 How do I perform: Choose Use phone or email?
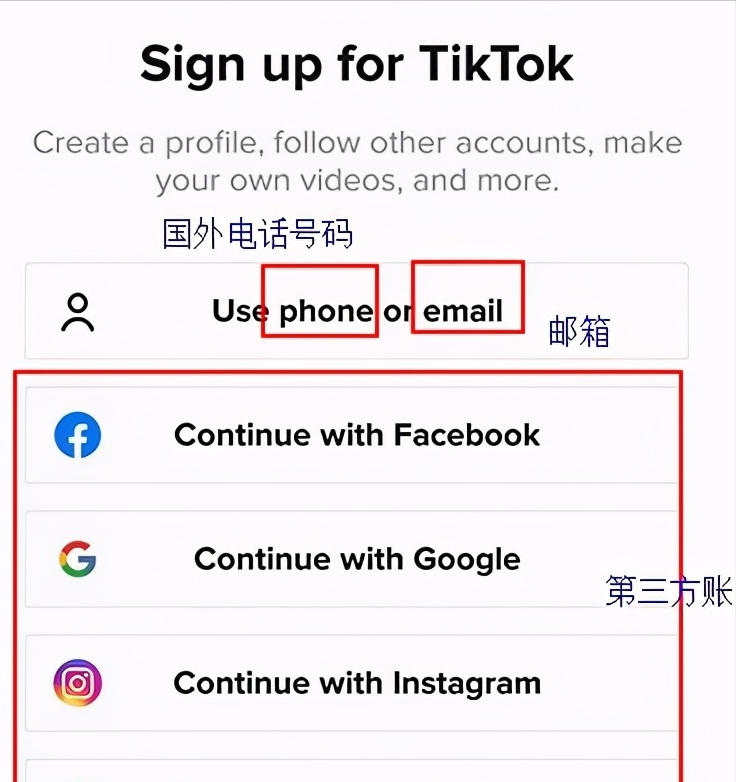356,311
